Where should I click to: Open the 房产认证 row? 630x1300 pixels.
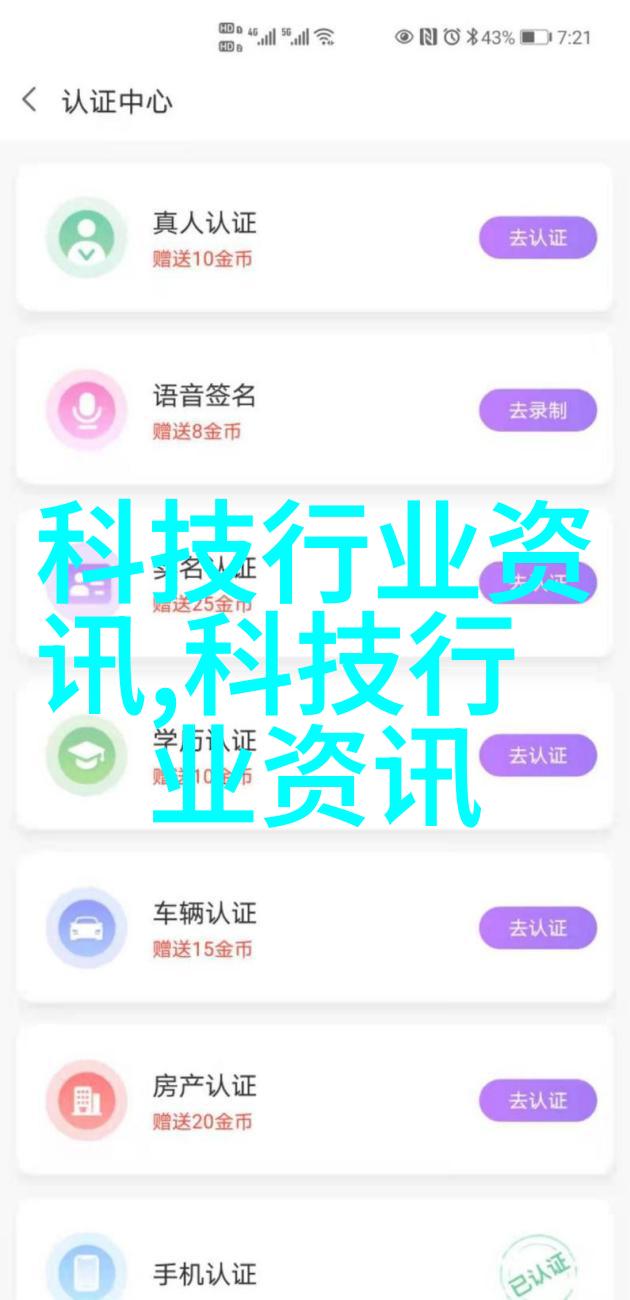[x=315, y=1100]
